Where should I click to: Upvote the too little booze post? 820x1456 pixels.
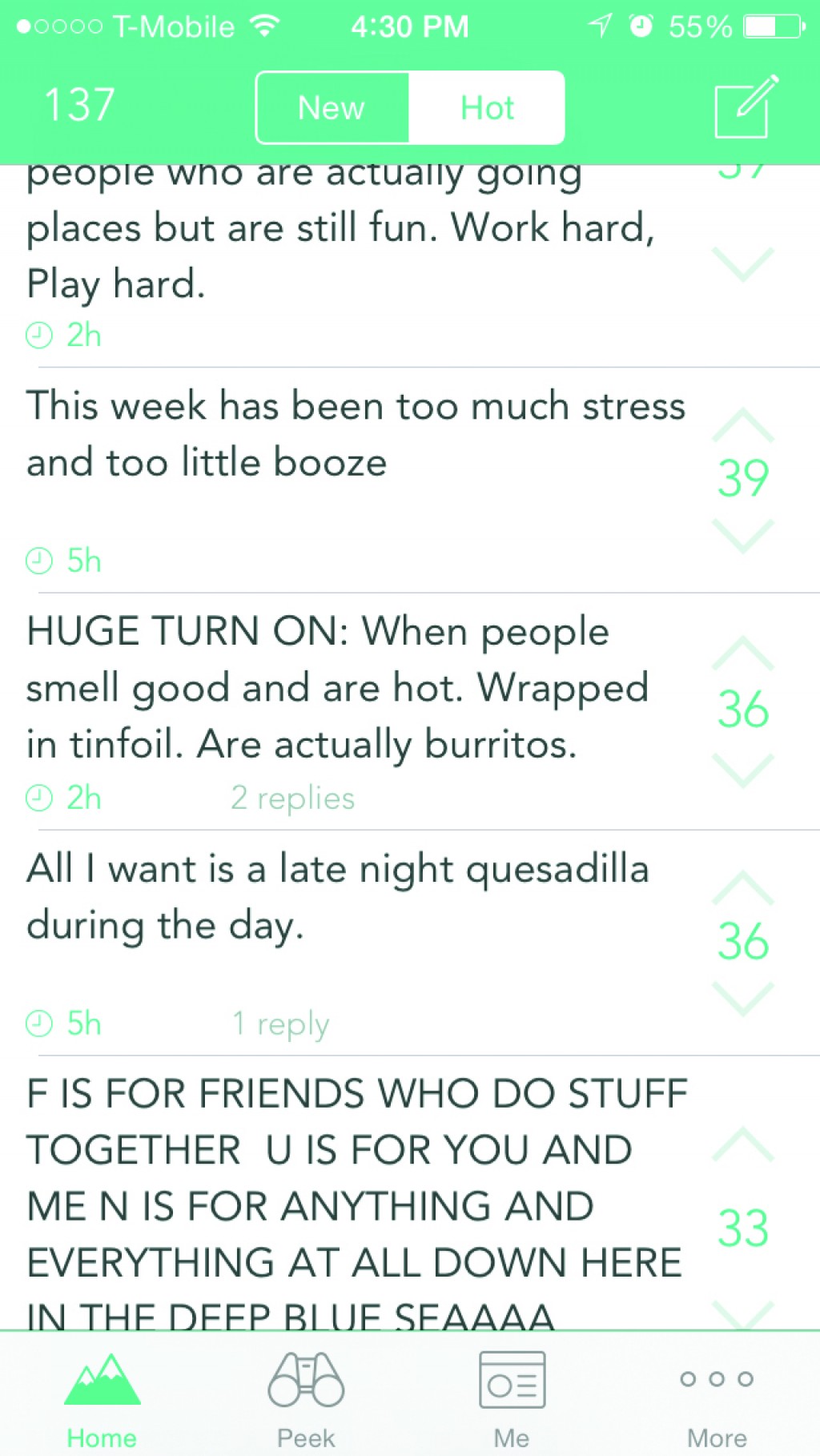(743, 424)
